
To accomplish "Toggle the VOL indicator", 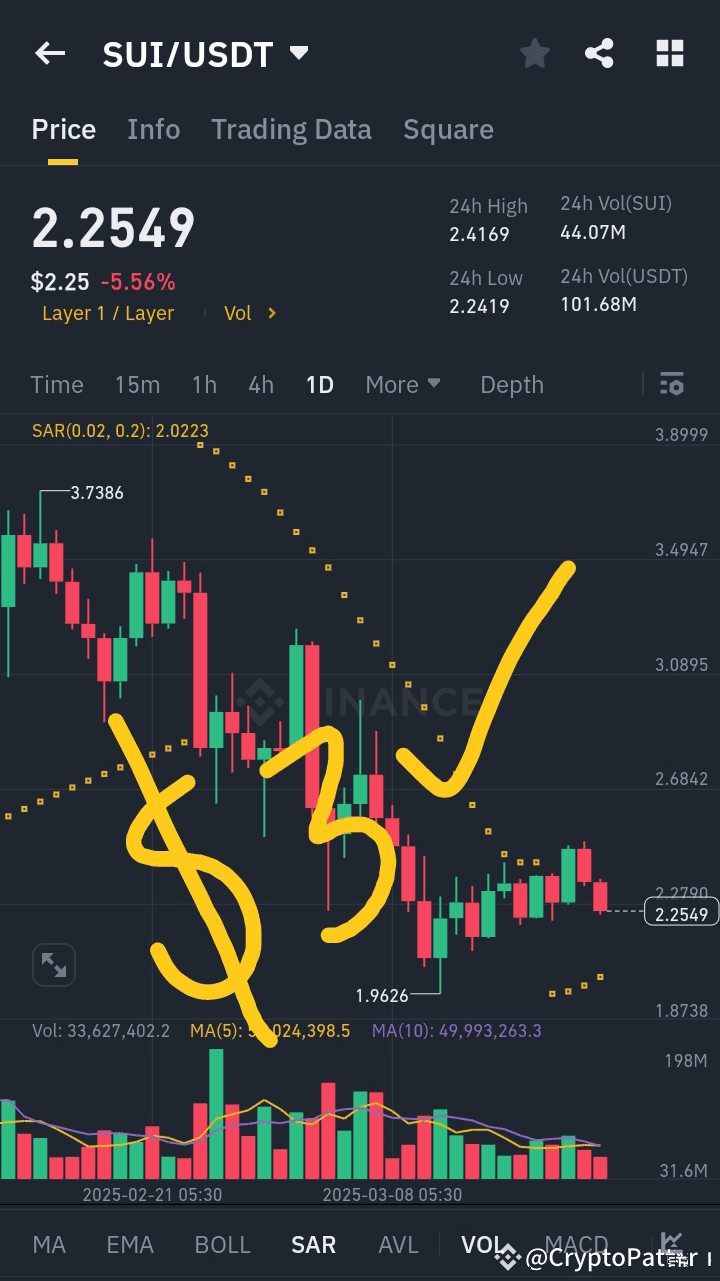I will (x=483, y=1244).
